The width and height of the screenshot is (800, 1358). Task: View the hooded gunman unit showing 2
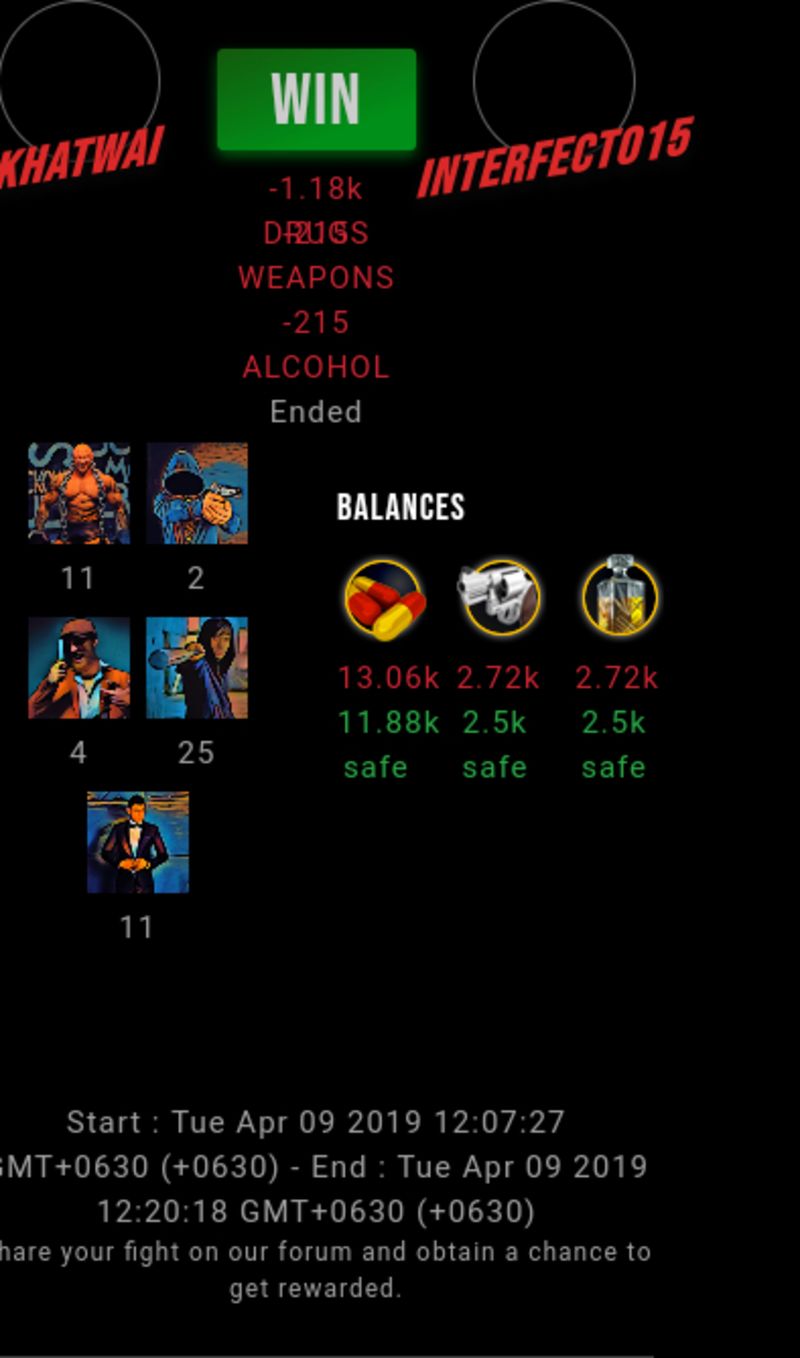pyautogui.click(x=197, y=493)
